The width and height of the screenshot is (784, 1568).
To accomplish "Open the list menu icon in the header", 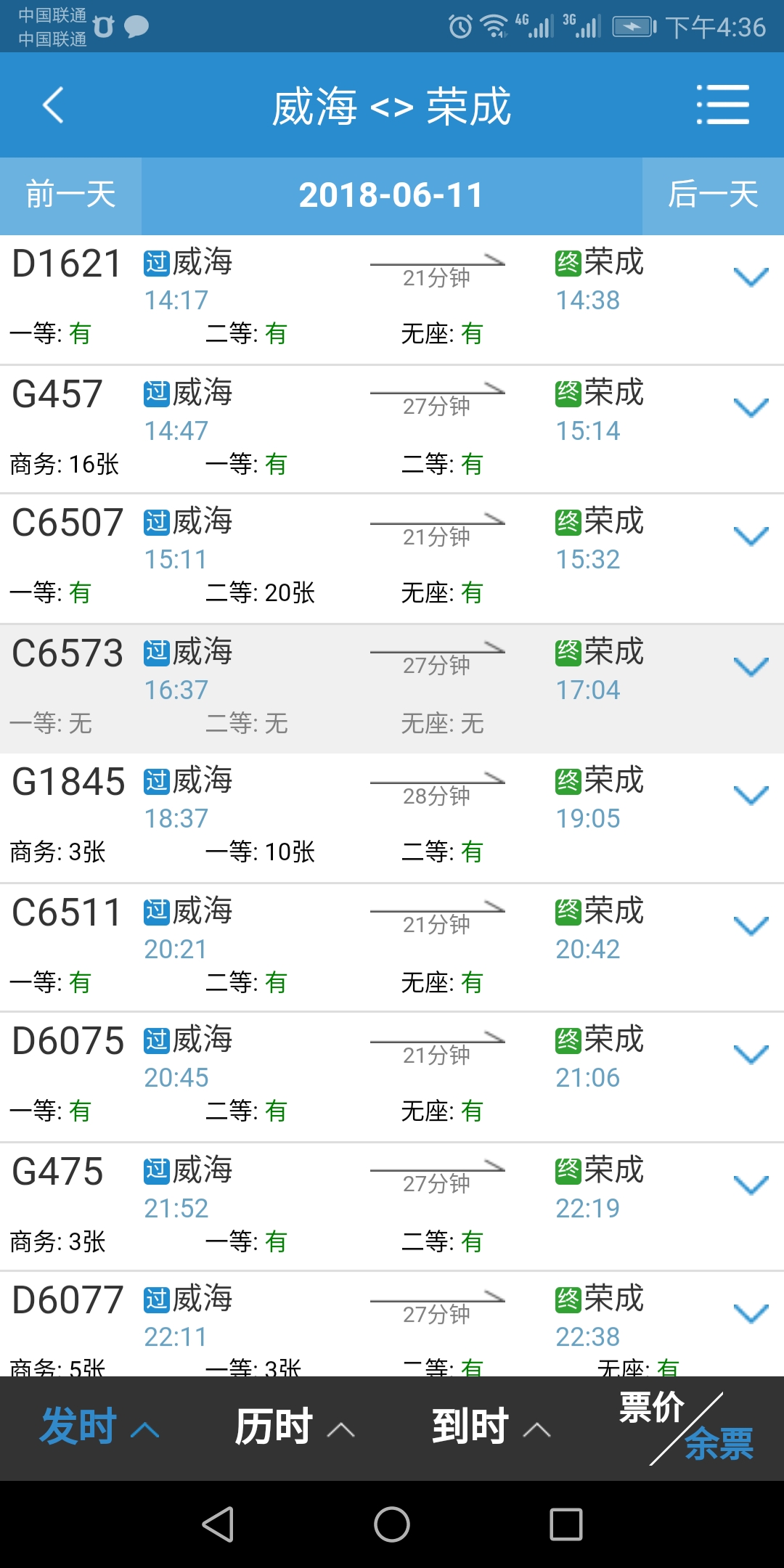I will 722,105.
